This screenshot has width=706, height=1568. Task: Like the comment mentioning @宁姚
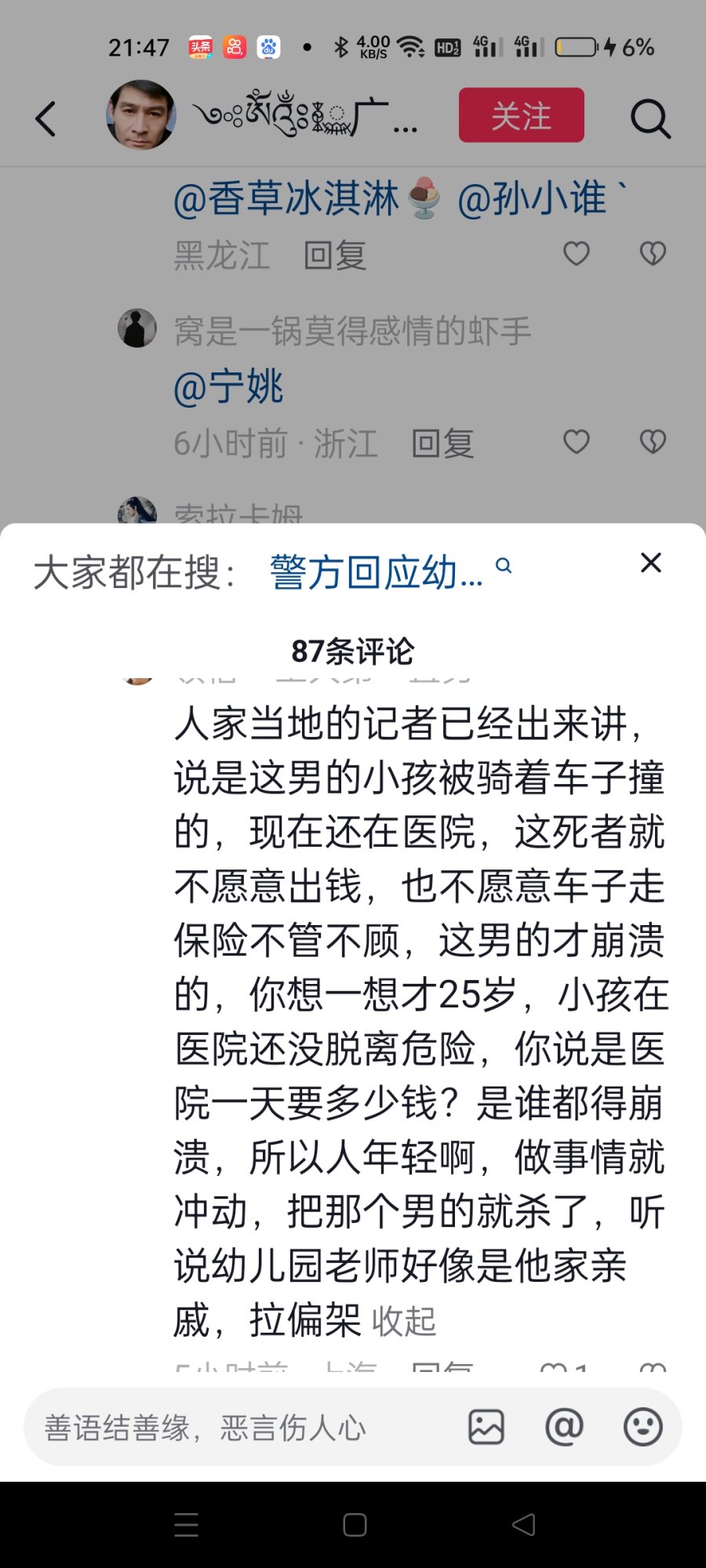[577, 442]
